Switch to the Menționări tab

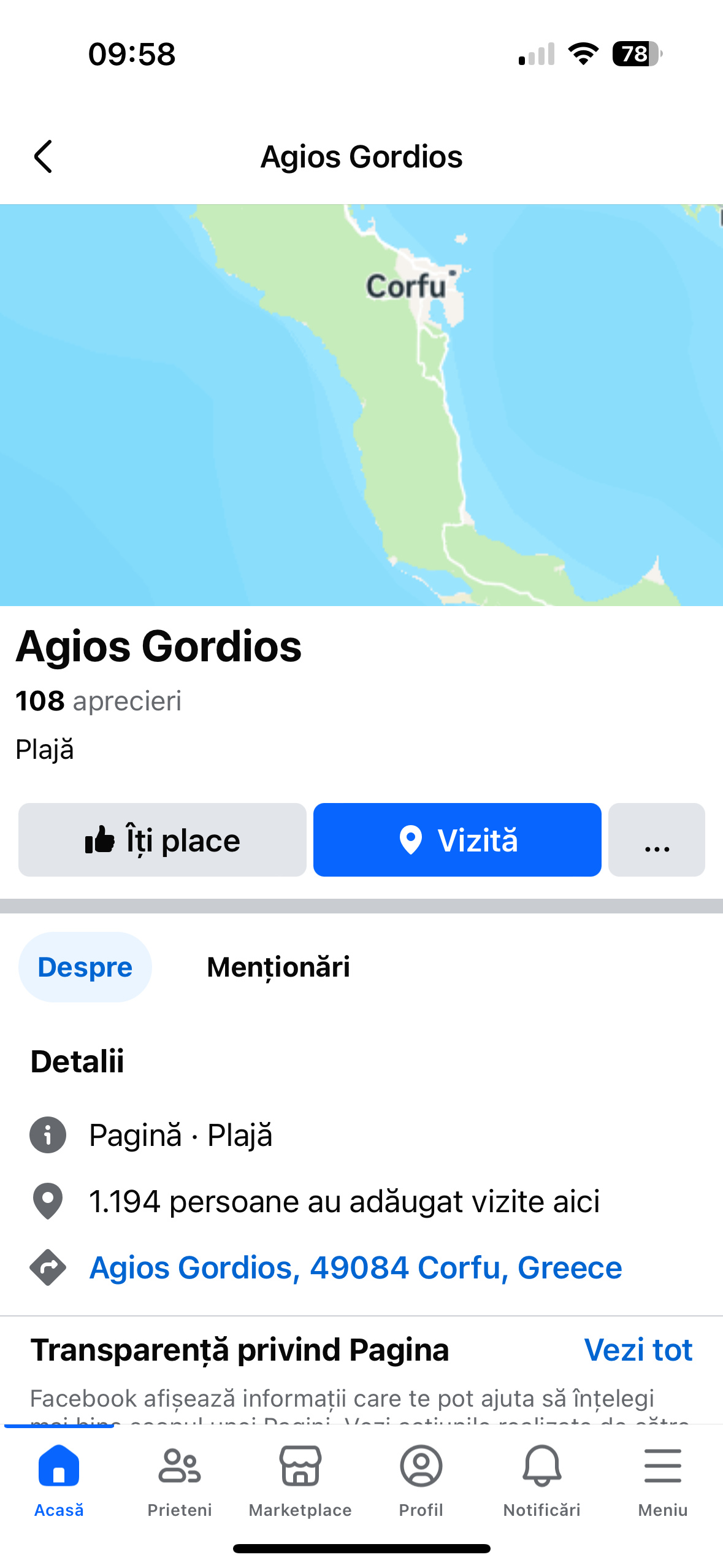(x=278, y=967)
